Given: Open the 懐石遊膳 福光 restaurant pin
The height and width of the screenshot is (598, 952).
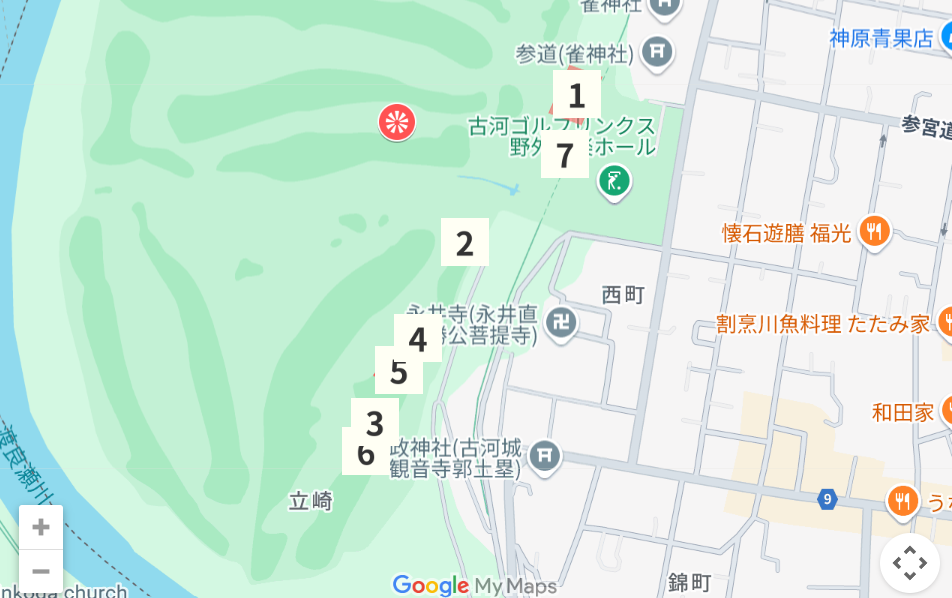Looking at the screenshot, I should point(875,232).
